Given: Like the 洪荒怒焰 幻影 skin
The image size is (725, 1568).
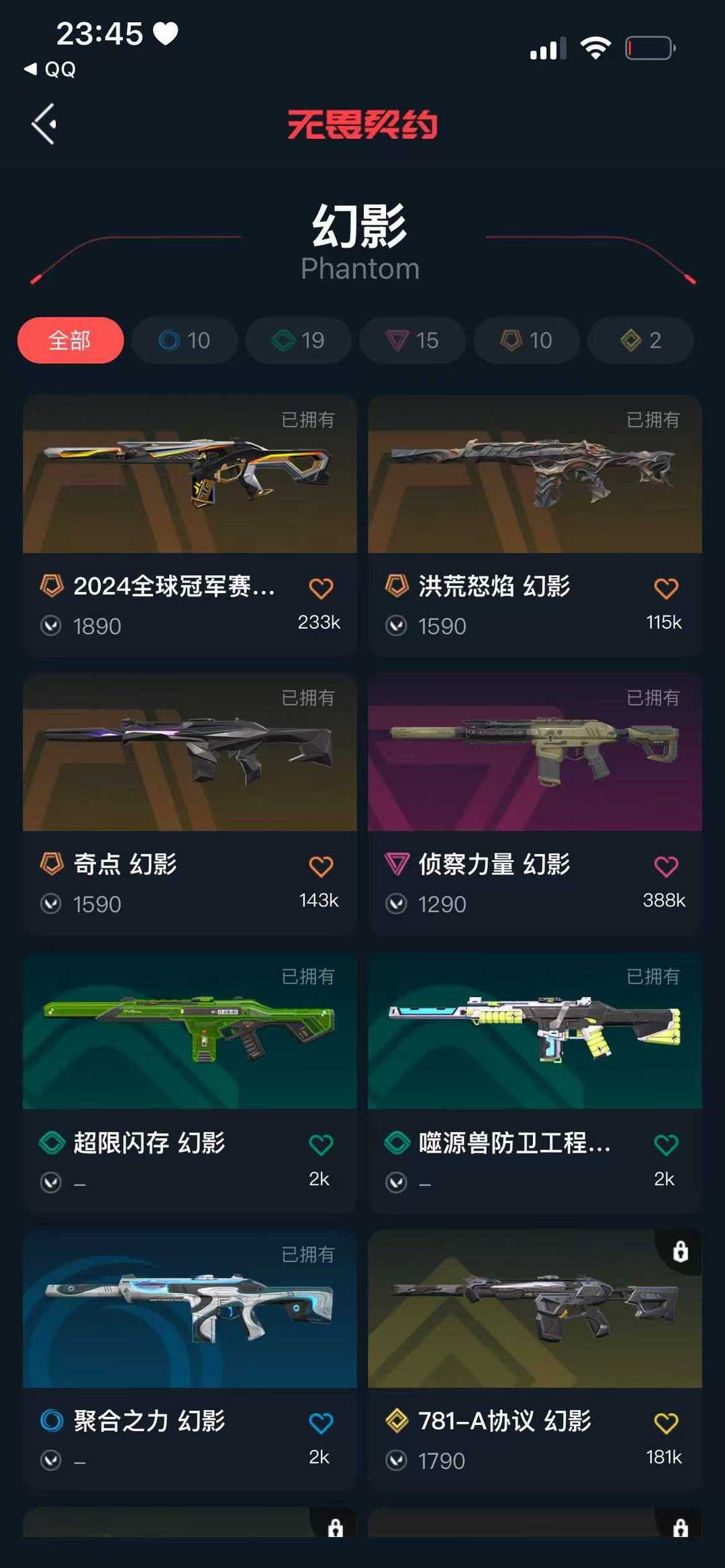Looking at the screenshot, I should click(666, 588).
